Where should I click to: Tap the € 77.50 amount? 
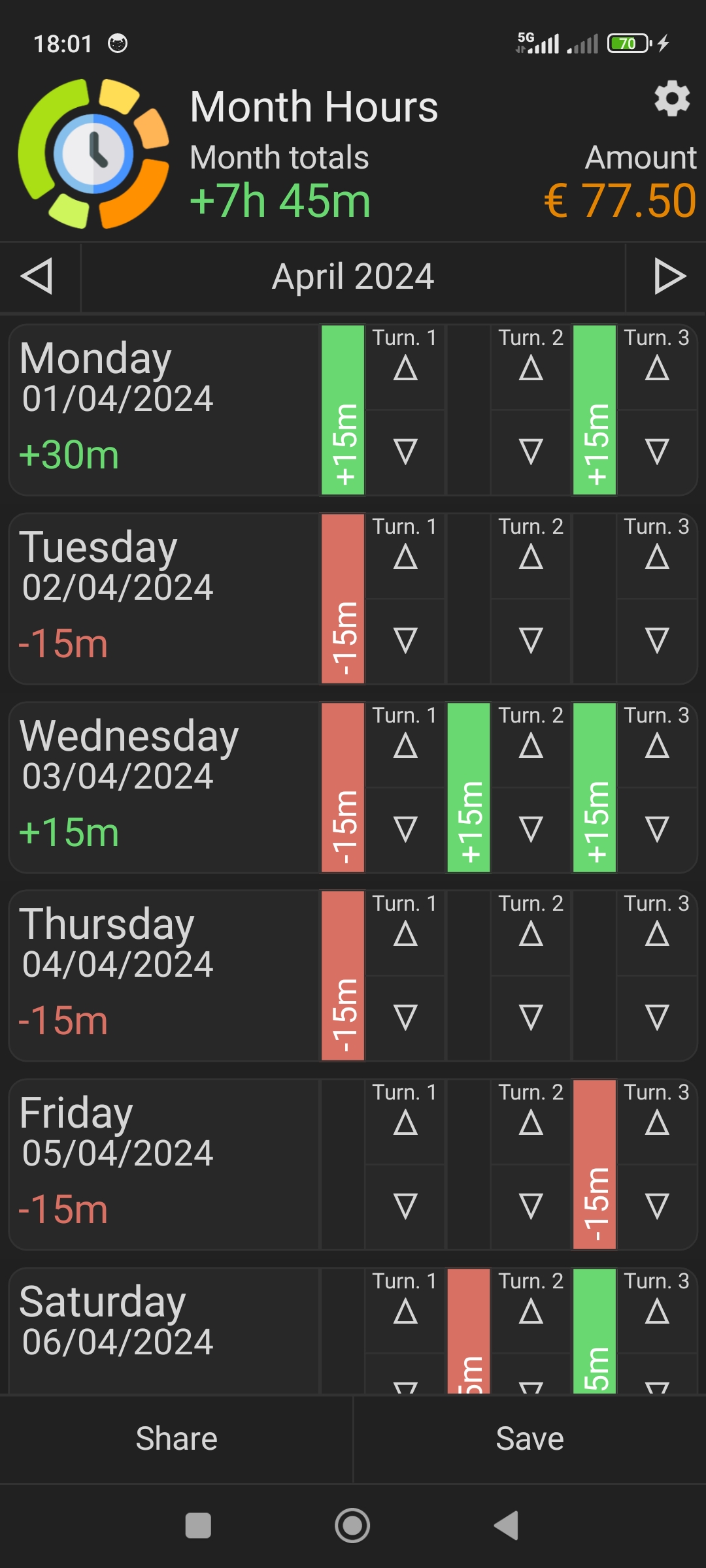[619, 200]
